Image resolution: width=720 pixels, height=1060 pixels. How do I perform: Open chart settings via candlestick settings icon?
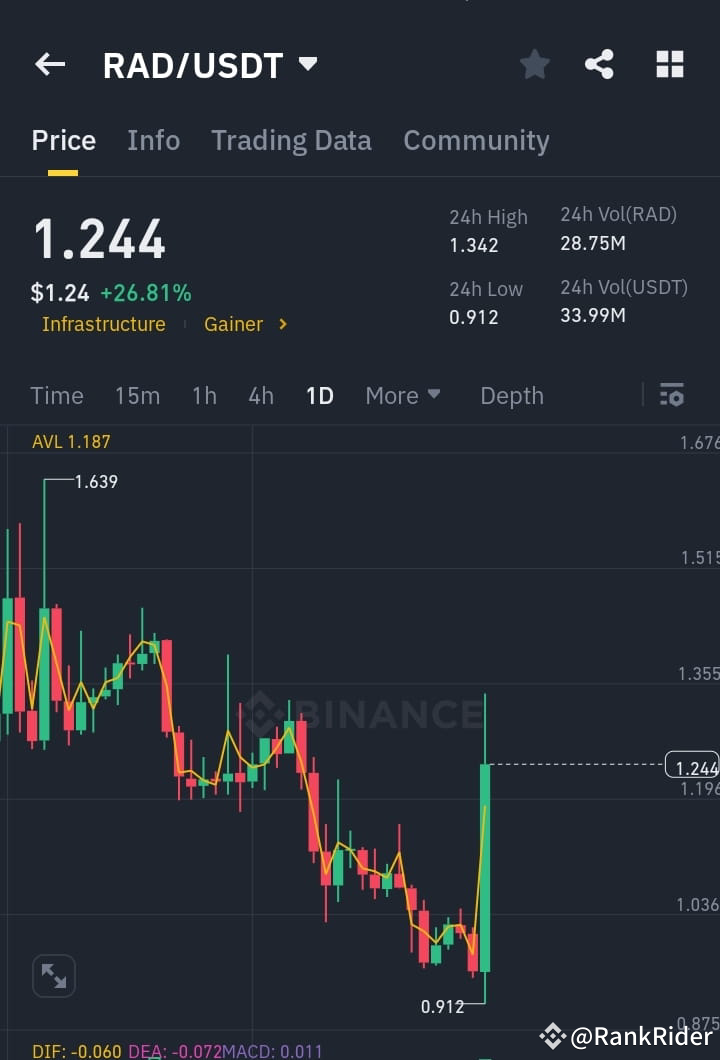click(x=671, y=395)
